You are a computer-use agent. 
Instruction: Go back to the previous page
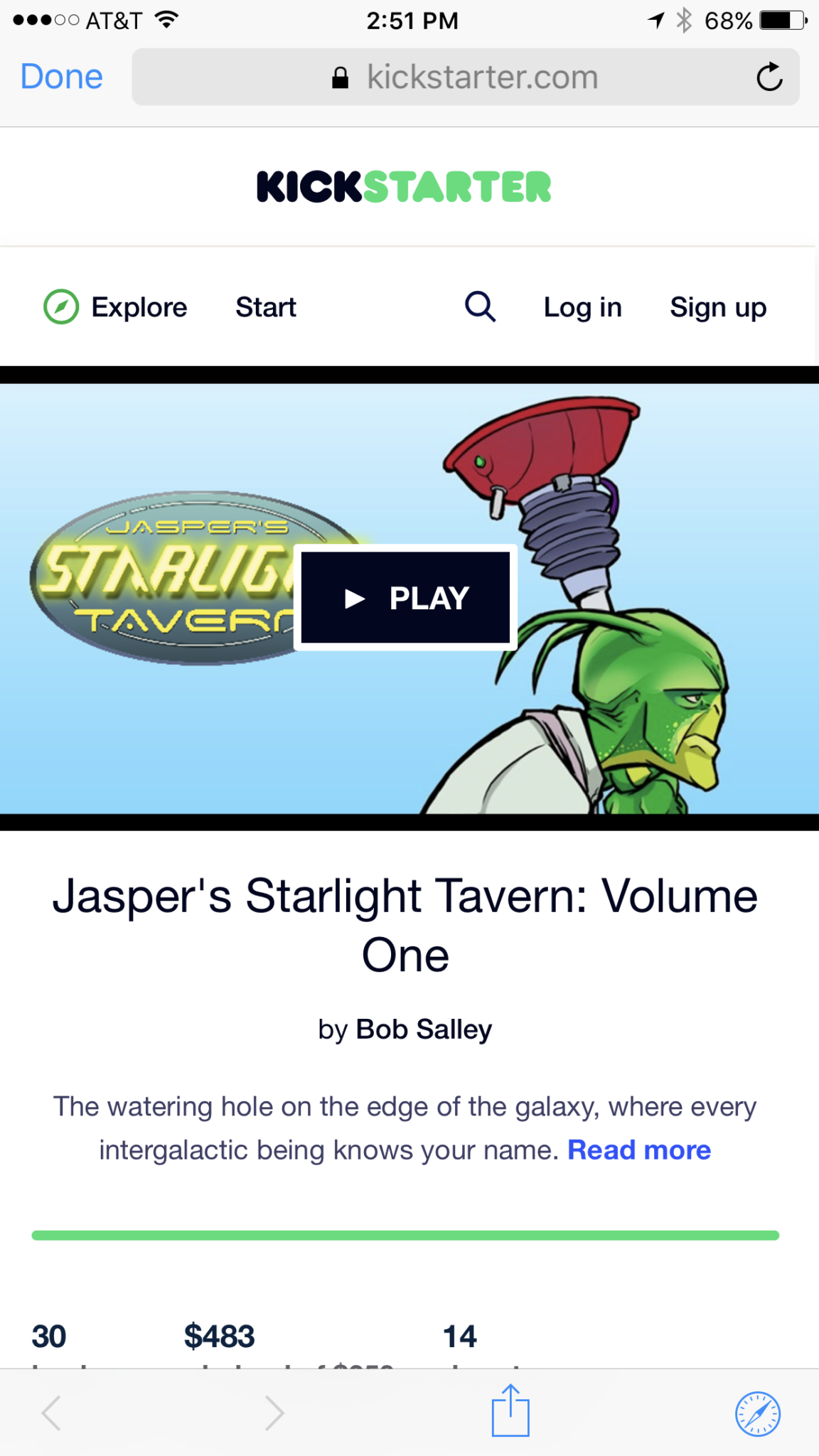point(51,1413)
